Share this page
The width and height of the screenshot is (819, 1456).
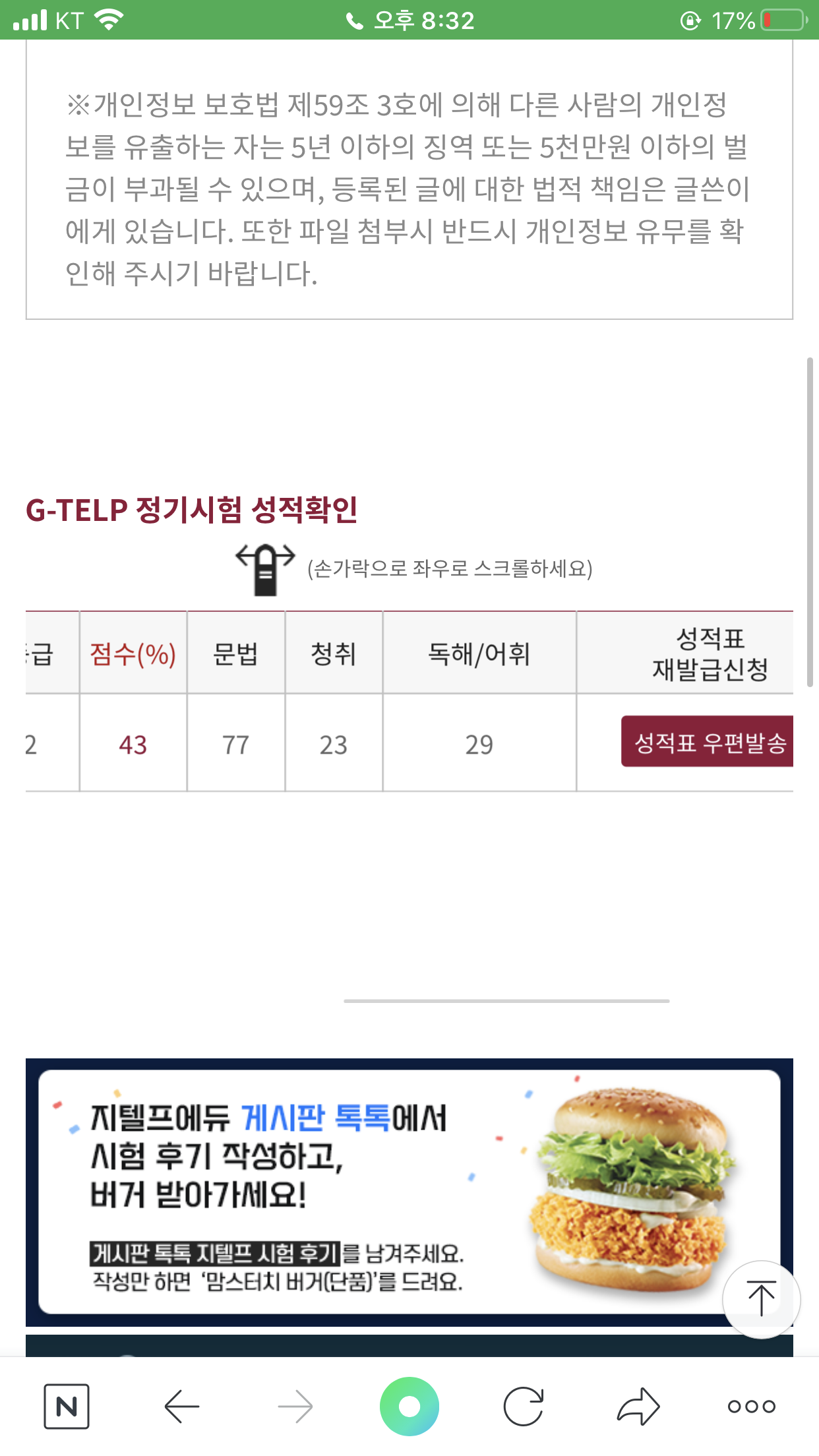click(638, 1407)
